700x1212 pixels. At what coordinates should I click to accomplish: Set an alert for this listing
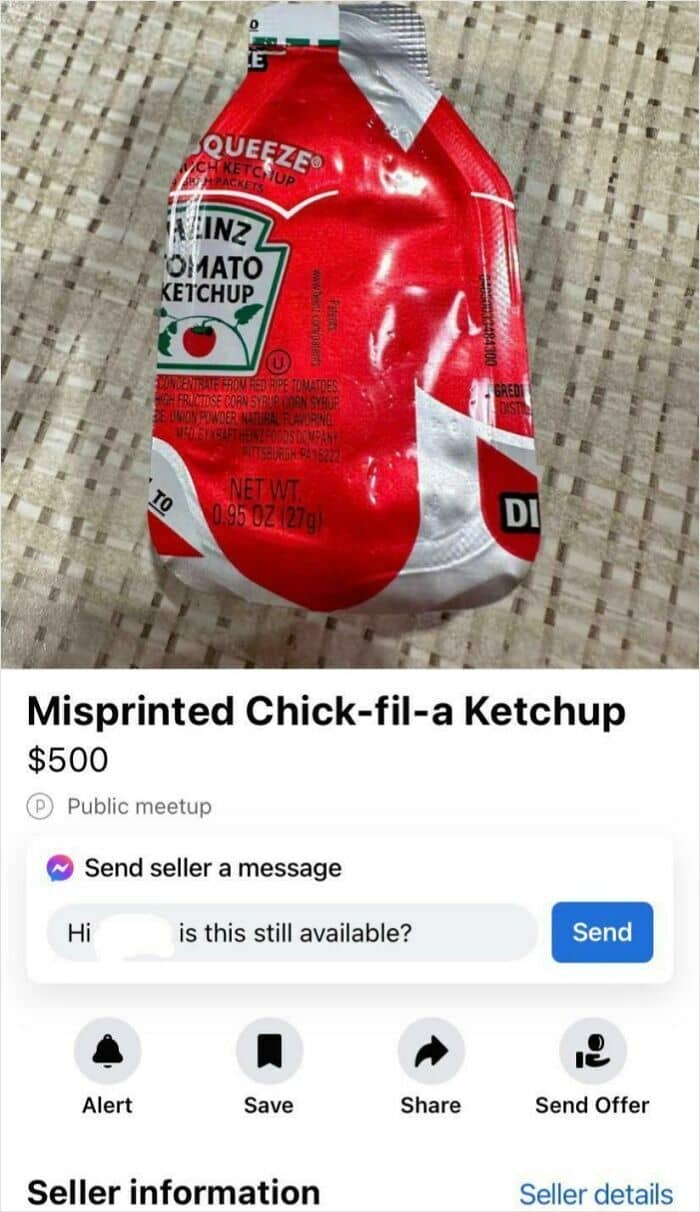[107, 1051]
